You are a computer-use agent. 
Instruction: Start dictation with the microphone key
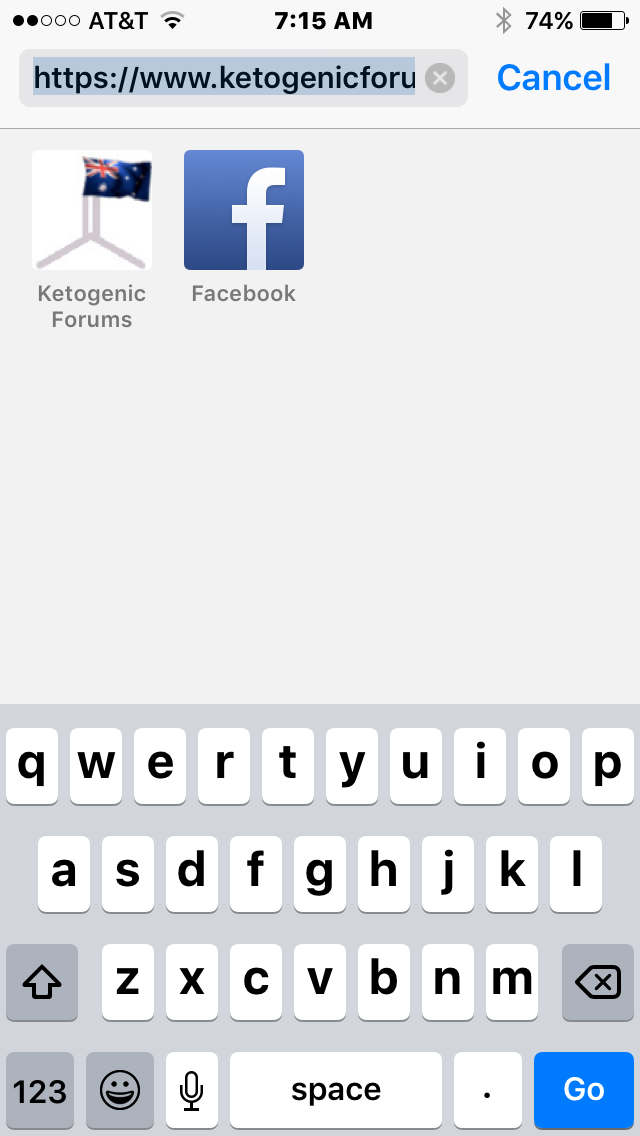(191, 1090)
